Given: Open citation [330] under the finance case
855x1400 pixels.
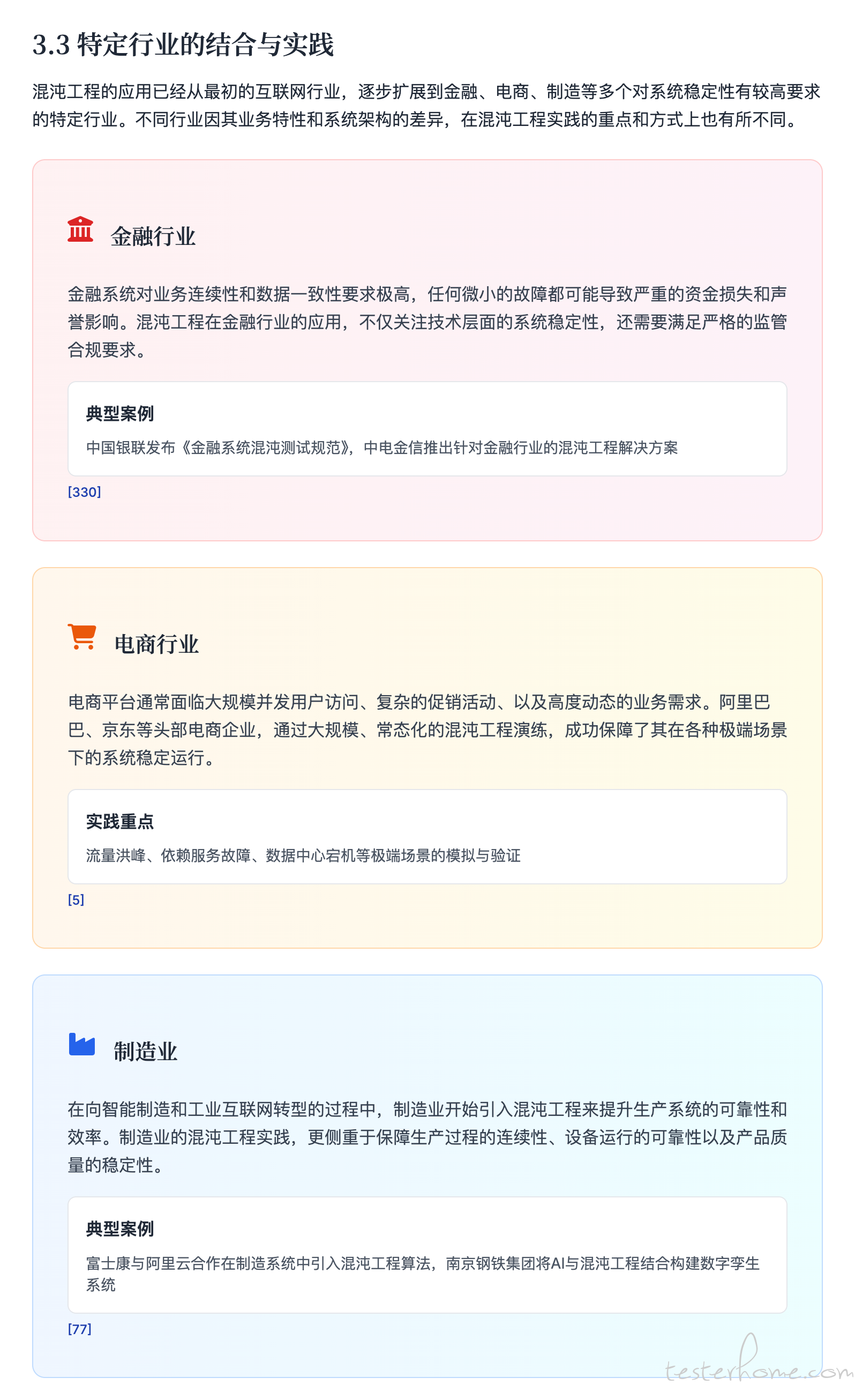Looking at the screenshot, I should pyautogui.click(x=85, y=492).
